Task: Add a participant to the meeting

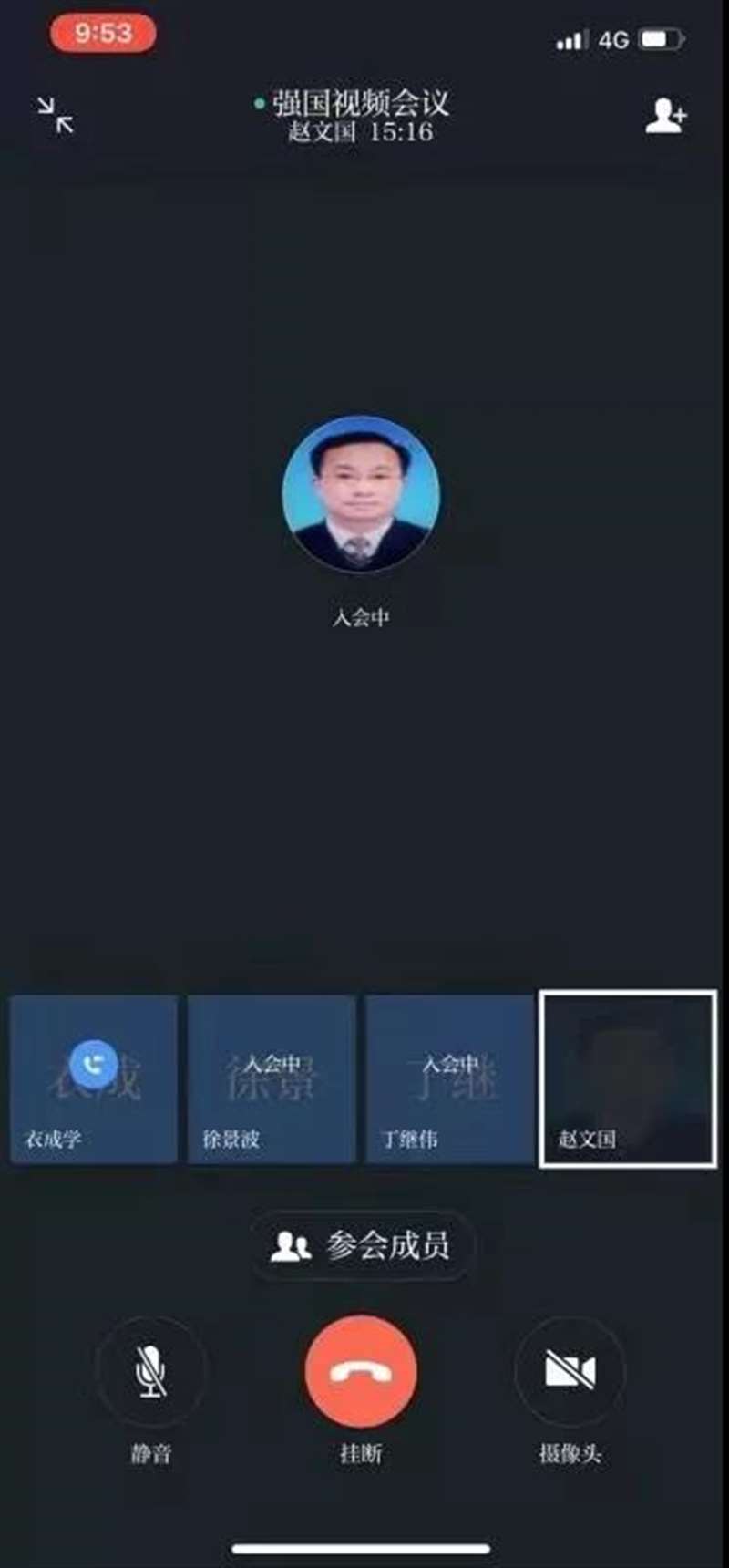Action: pyautogui.click(x=665, y=116)
